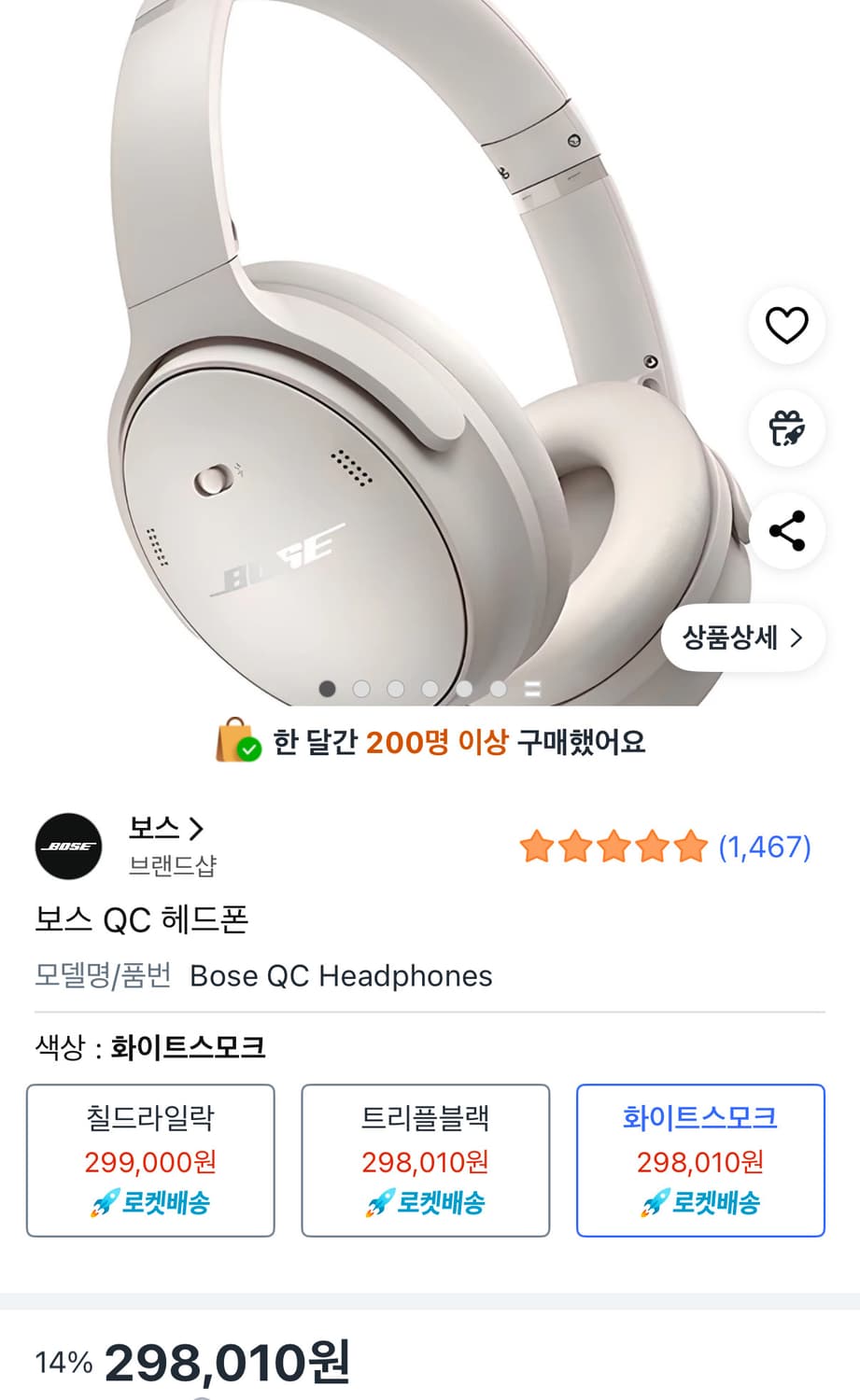This screenshot has width=860, height=1400.
Task: Click the Bose brand logo icon
Action: click(x=69, y=846)
